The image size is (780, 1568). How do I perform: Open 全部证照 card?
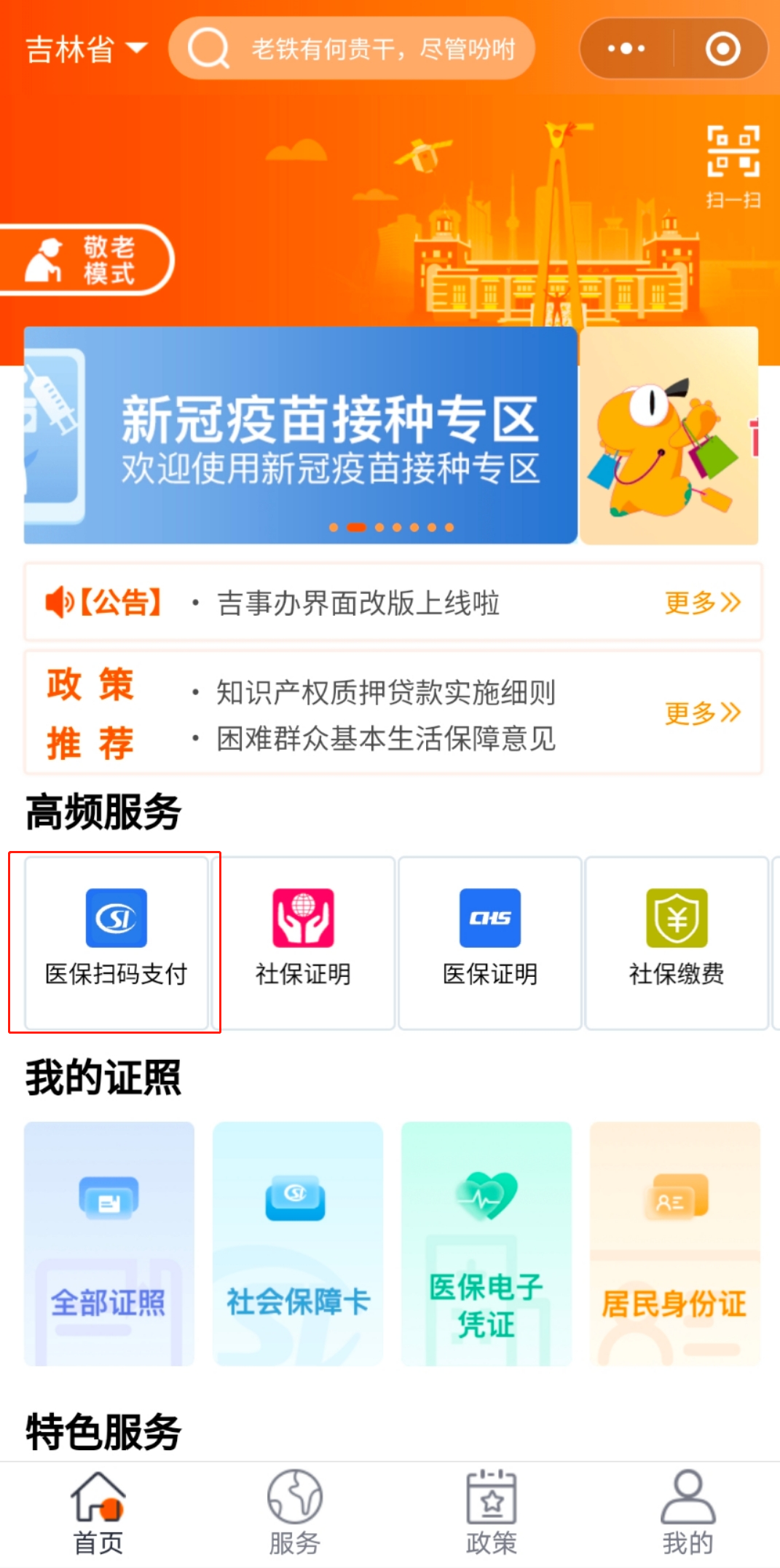click(109, 1243)
